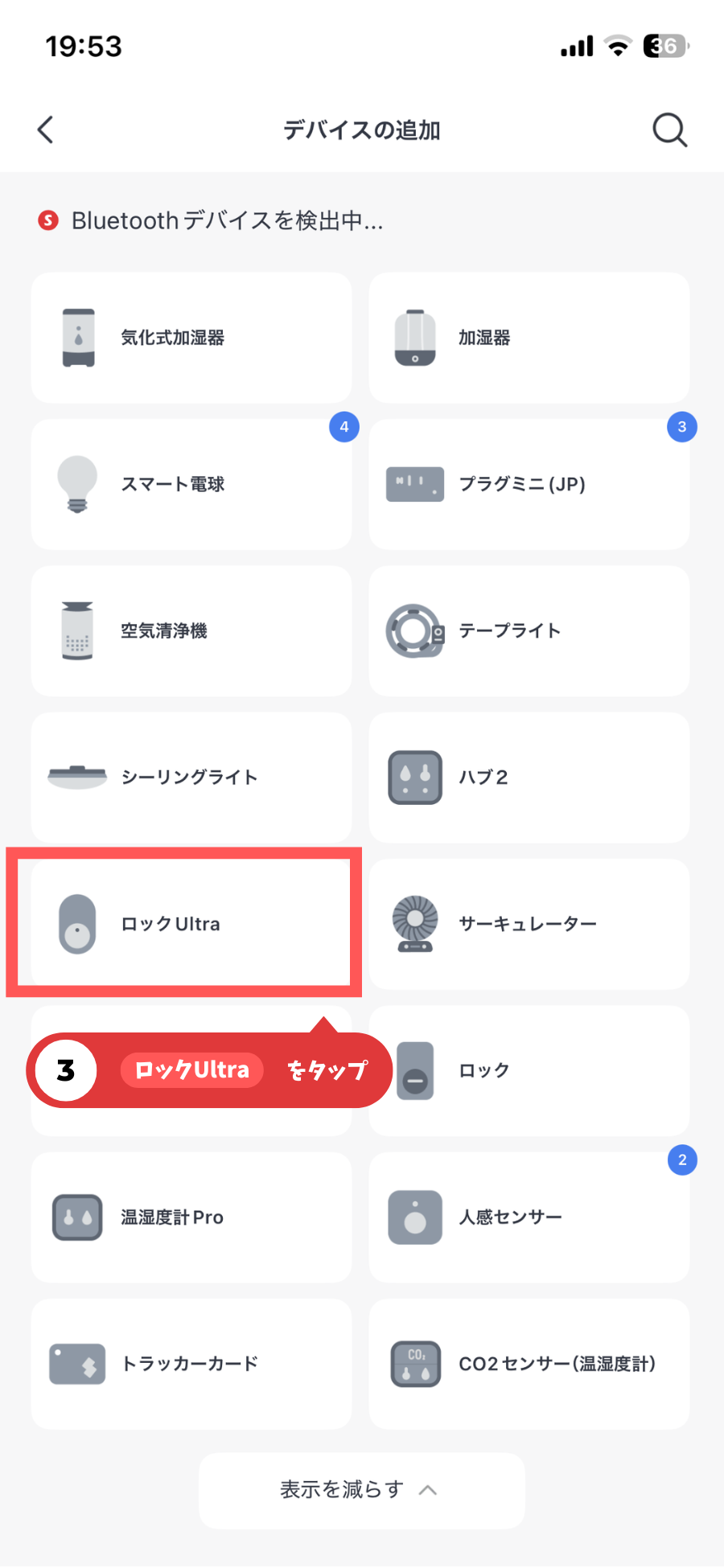Viewport: 724px width, 1568px height.
Task: Open the スマート電球 card
Action: 191,484
